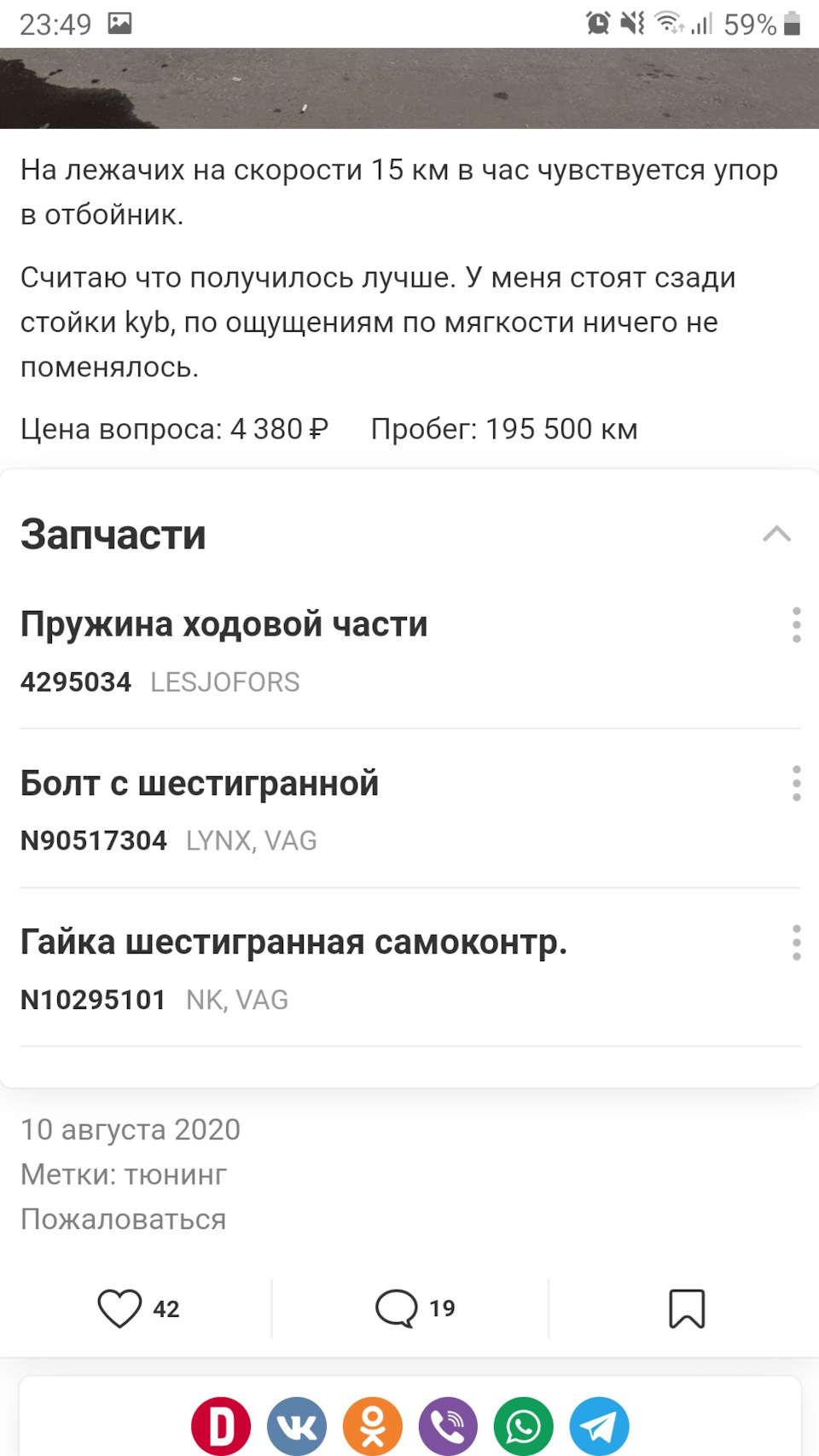Screen dimensions: 819x1456
Task: Like this post with the heart
Action: [120, 1308]
